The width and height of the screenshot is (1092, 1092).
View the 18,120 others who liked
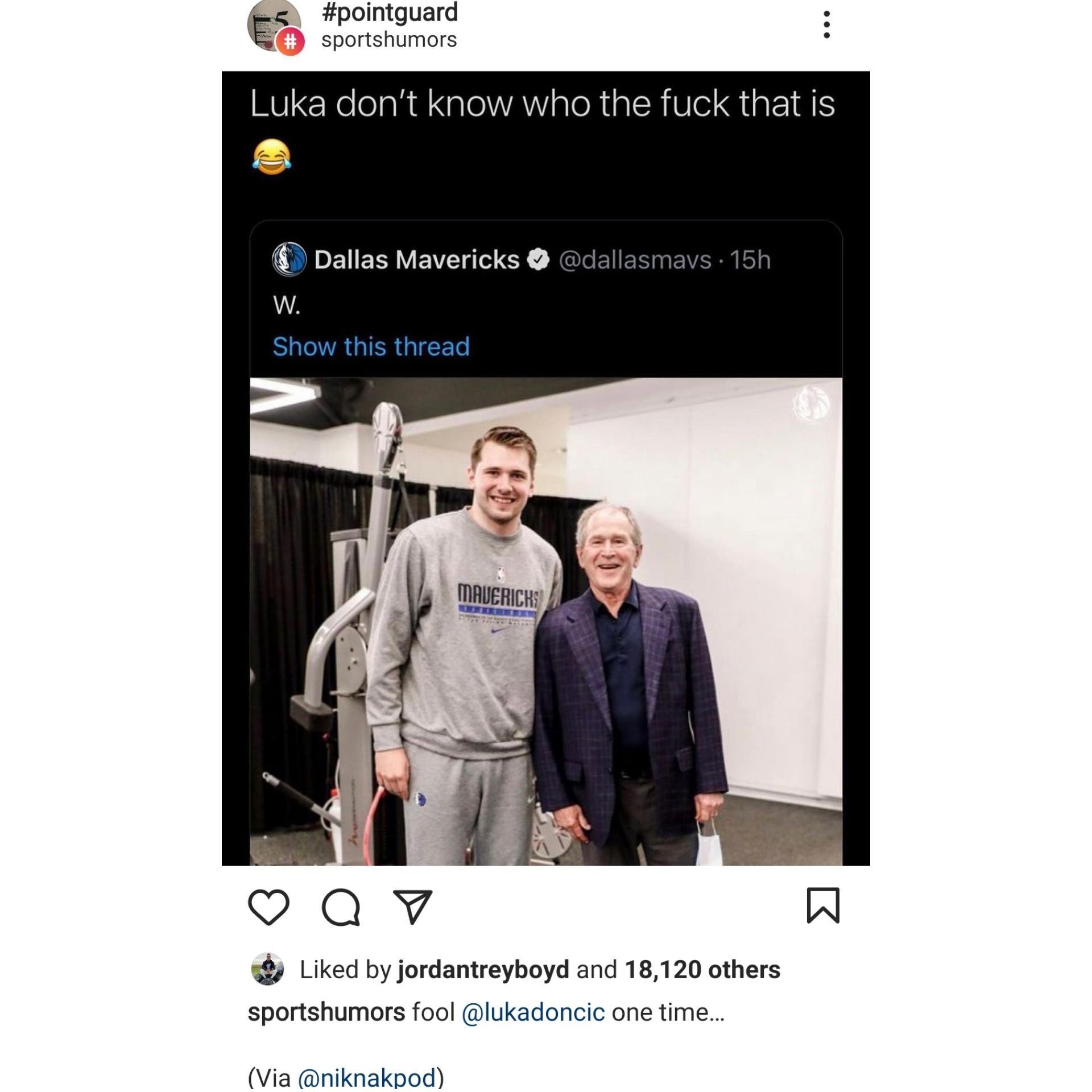click(702, 970)
